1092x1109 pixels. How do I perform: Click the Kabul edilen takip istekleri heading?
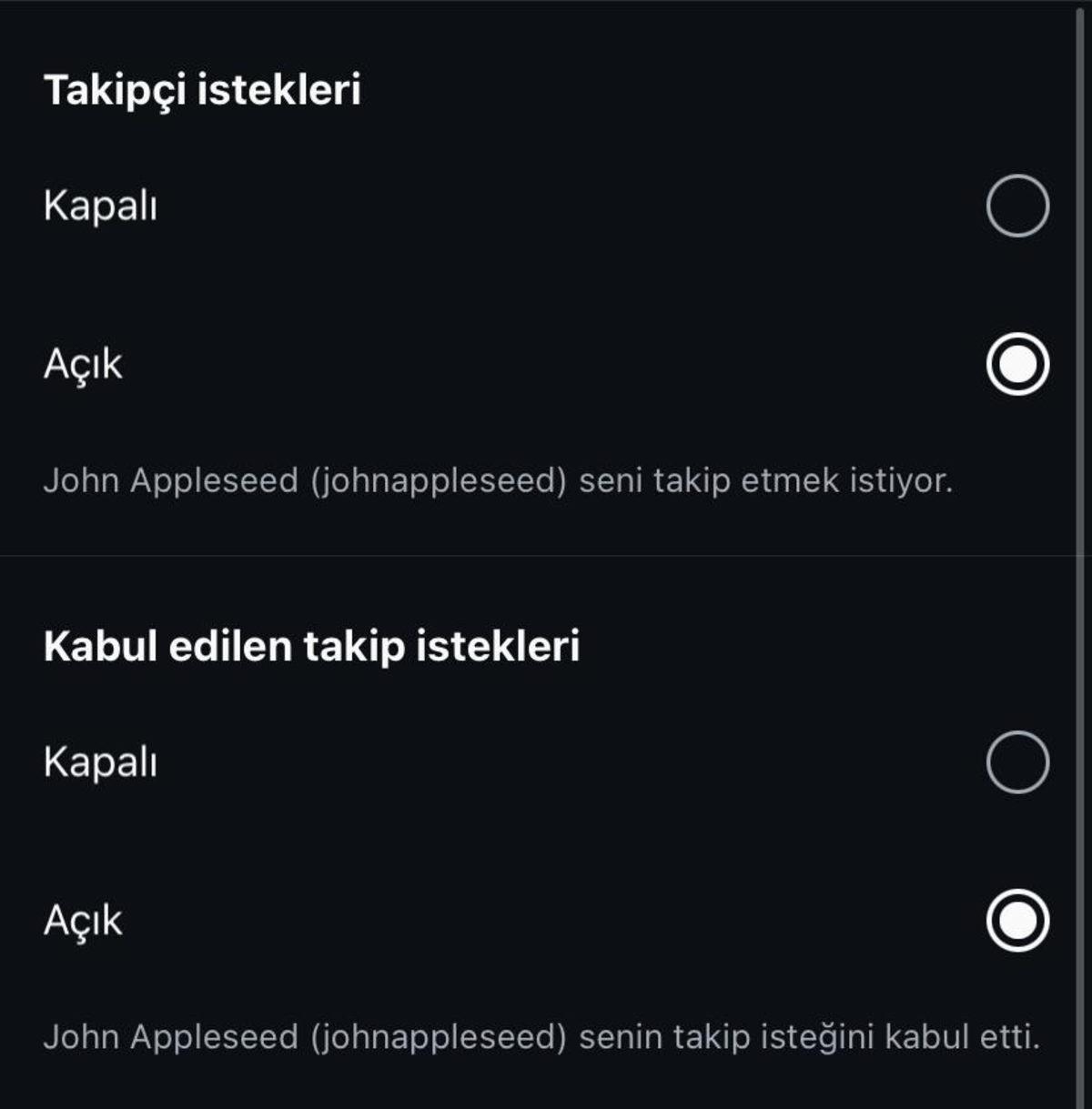(314, 643)
